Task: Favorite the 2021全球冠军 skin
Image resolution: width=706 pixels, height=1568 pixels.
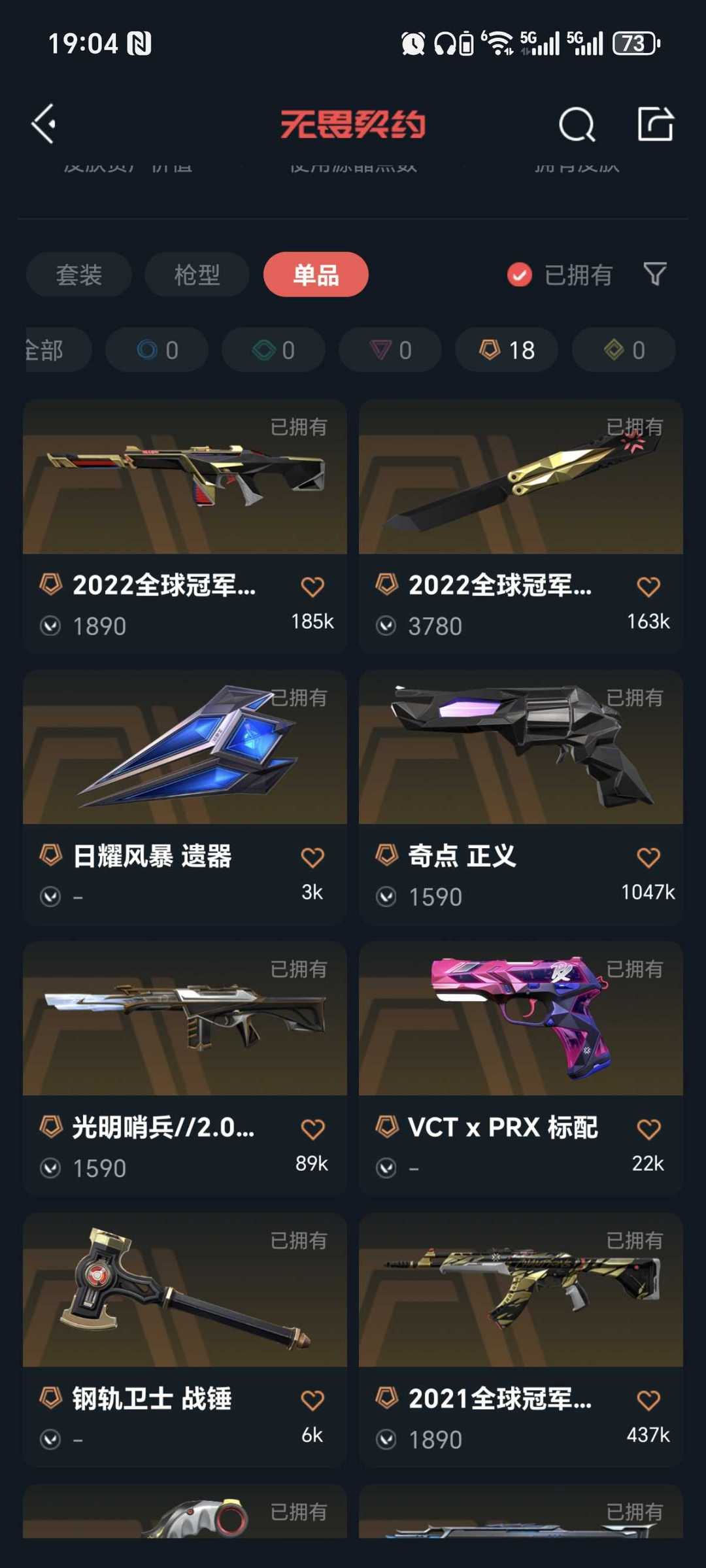Action: click(x=648, y=1400)
